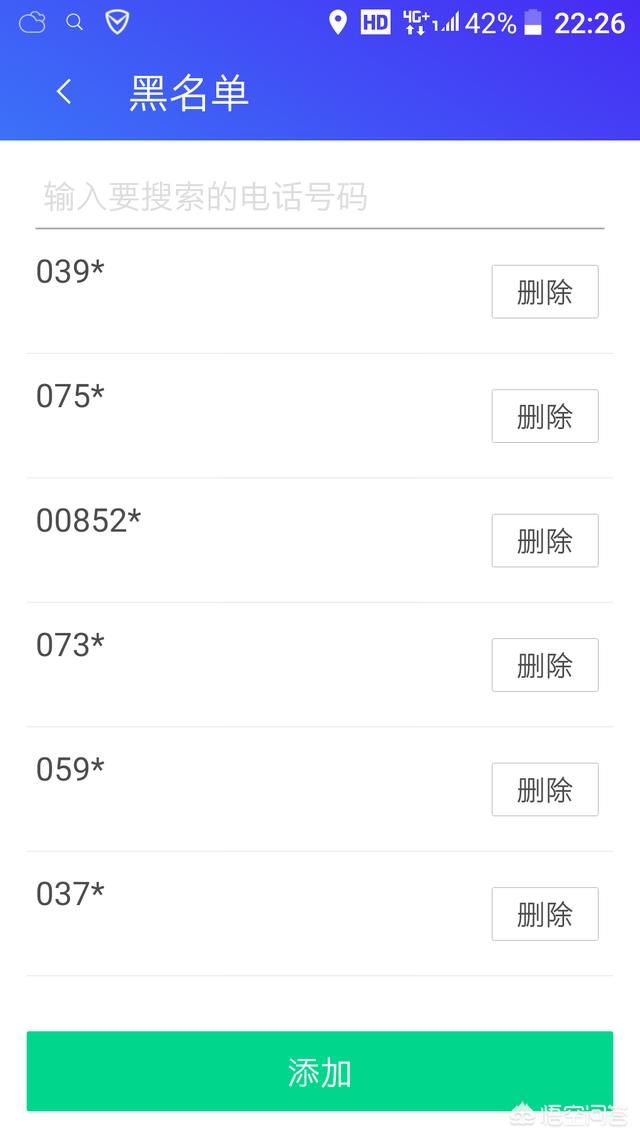Tap the green 添加 button
This screenshot has width=640, height=1138.
click(319, 1072)
